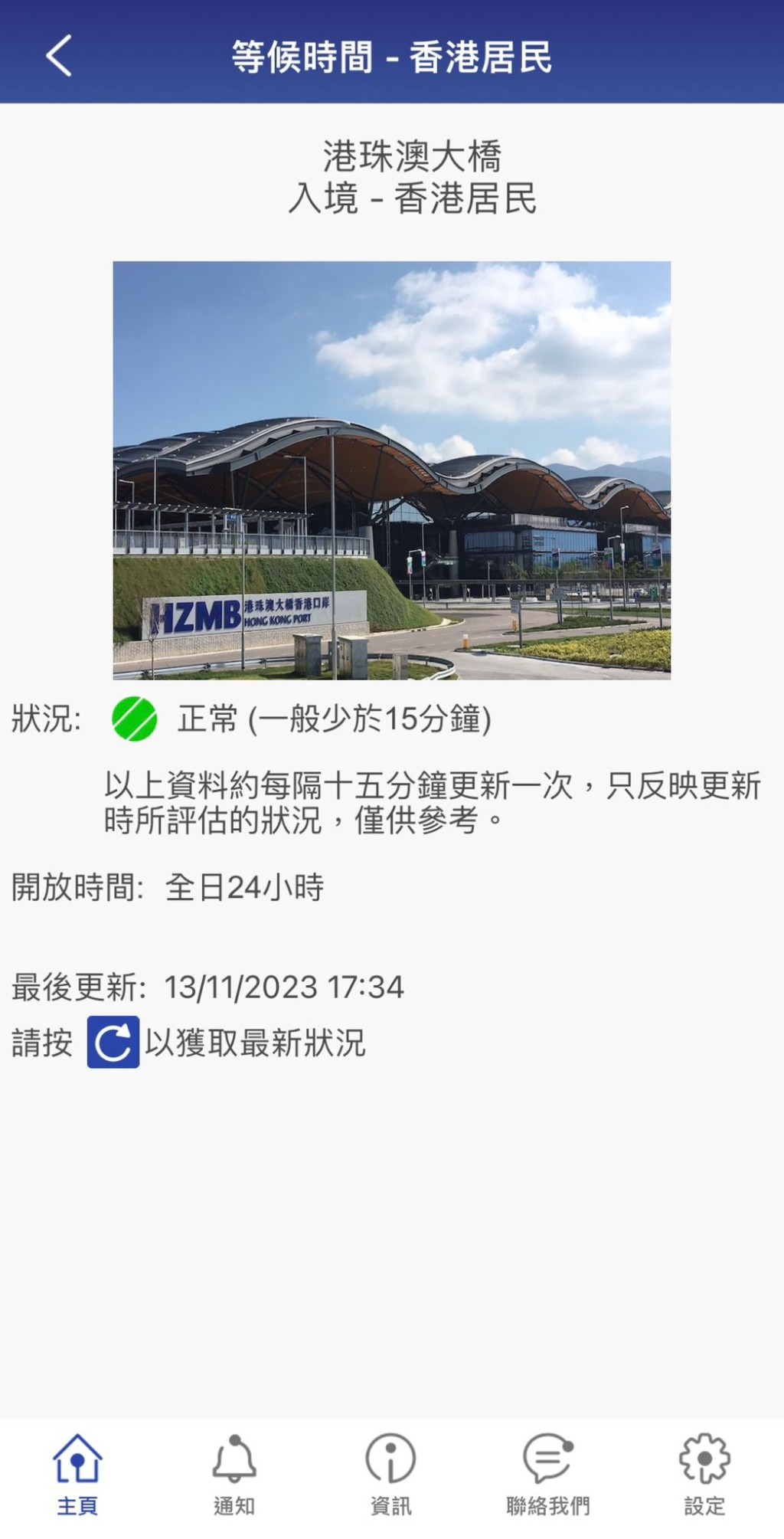Screen dimensions: 784x1539
Task: Go to the 聯絡我們 contact tab
Action: [x=548, y=1475]
